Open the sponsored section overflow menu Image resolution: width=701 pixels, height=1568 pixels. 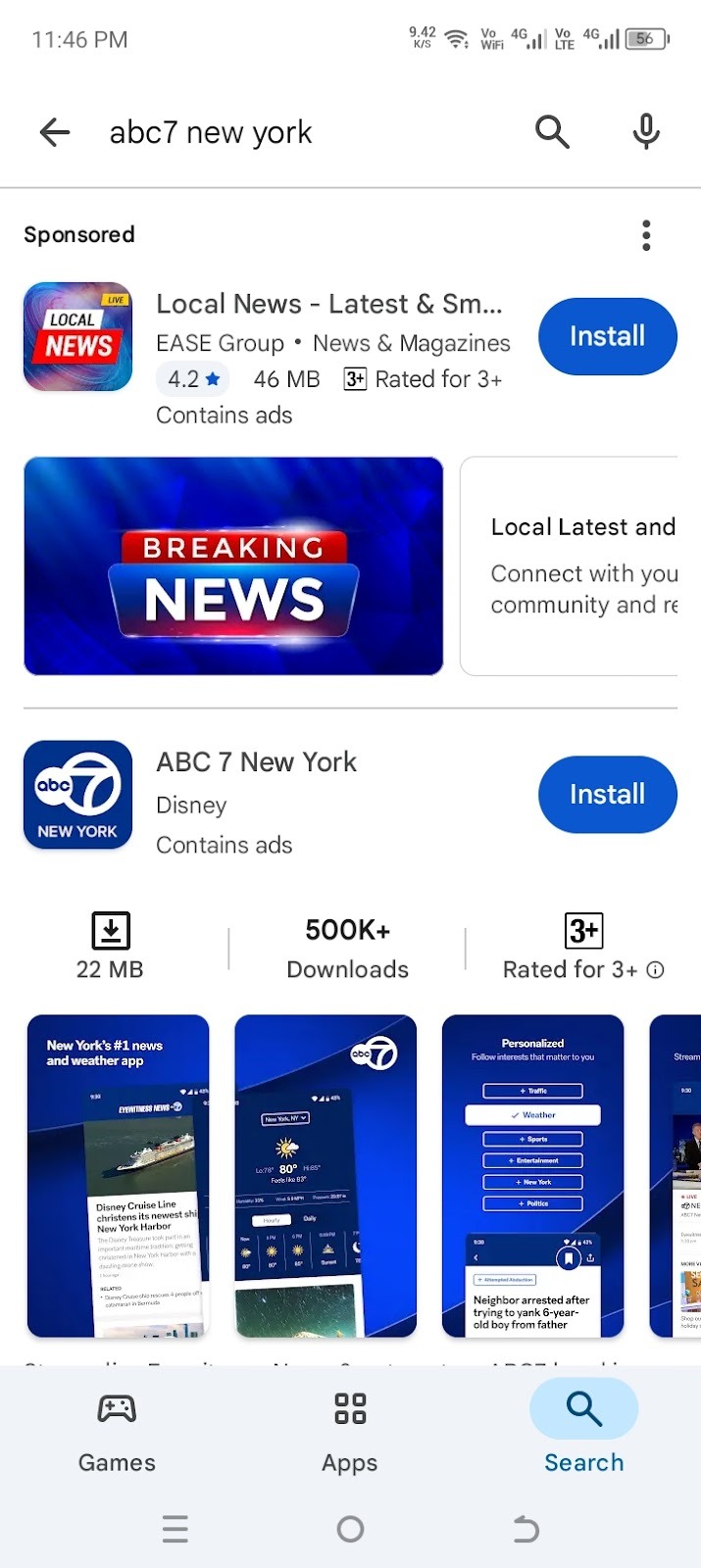pos(646,235)
